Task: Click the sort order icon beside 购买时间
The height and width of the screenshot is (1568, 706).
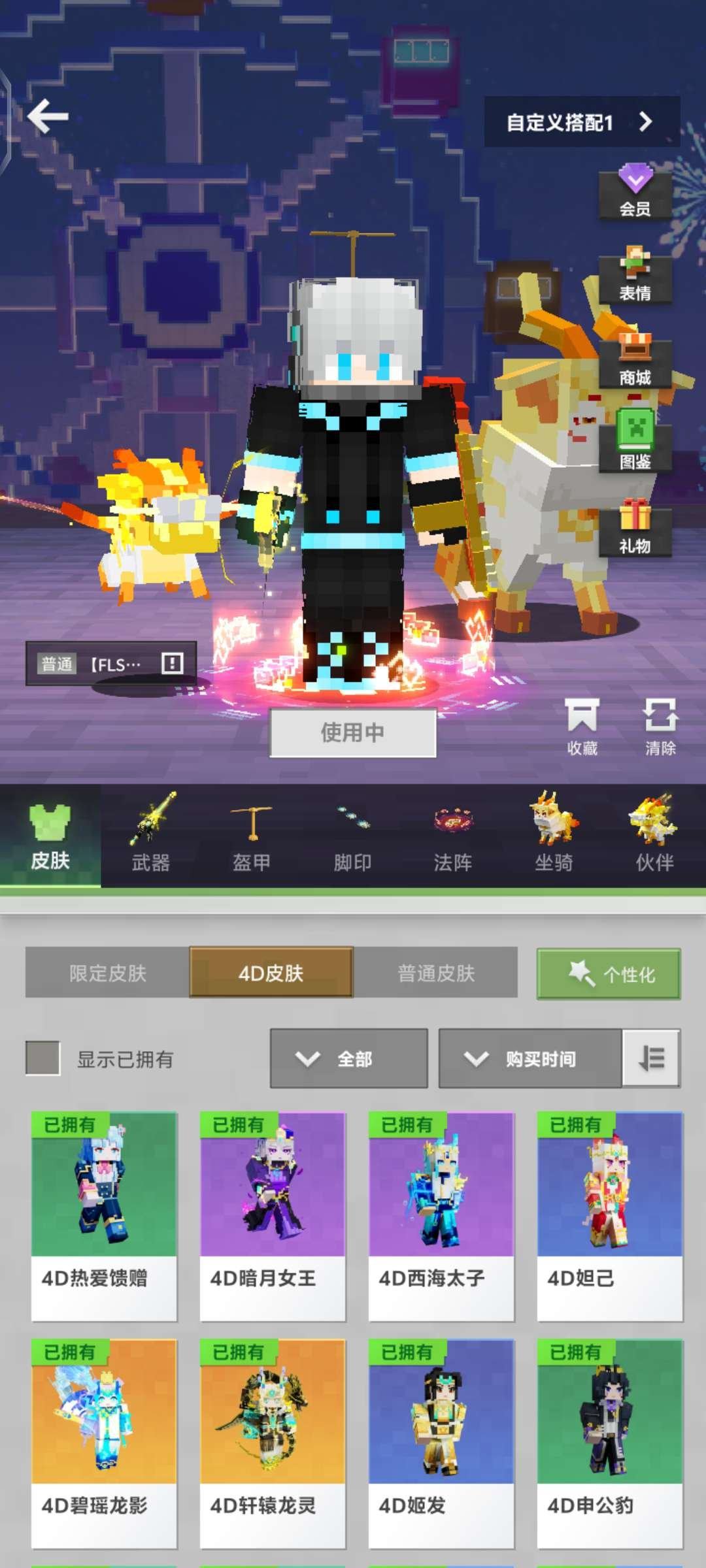Action: coord(650,1058)
